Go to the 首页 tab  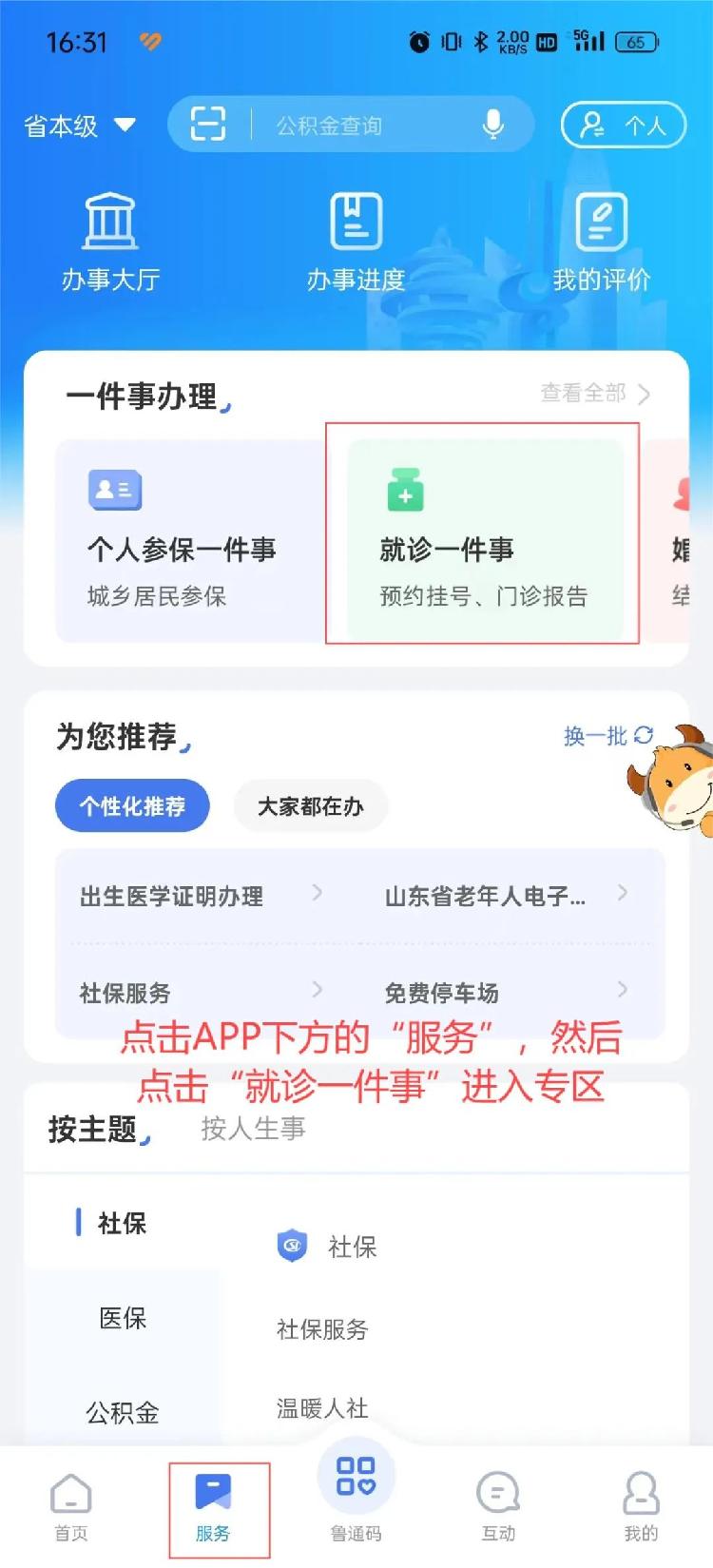[x=70, y=1507]
